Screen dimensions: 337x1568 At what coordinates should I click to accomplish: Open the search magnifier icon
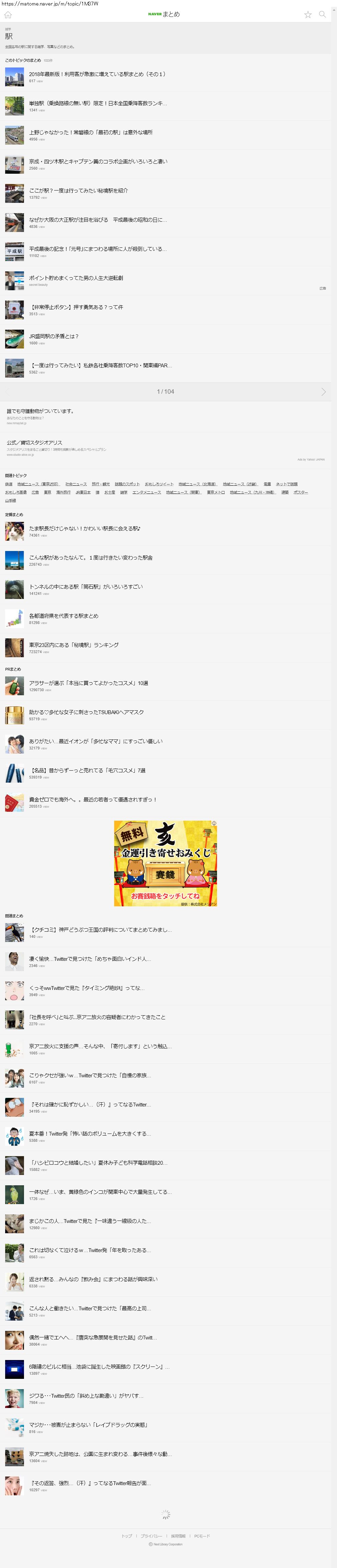click(x=322, y=14)
